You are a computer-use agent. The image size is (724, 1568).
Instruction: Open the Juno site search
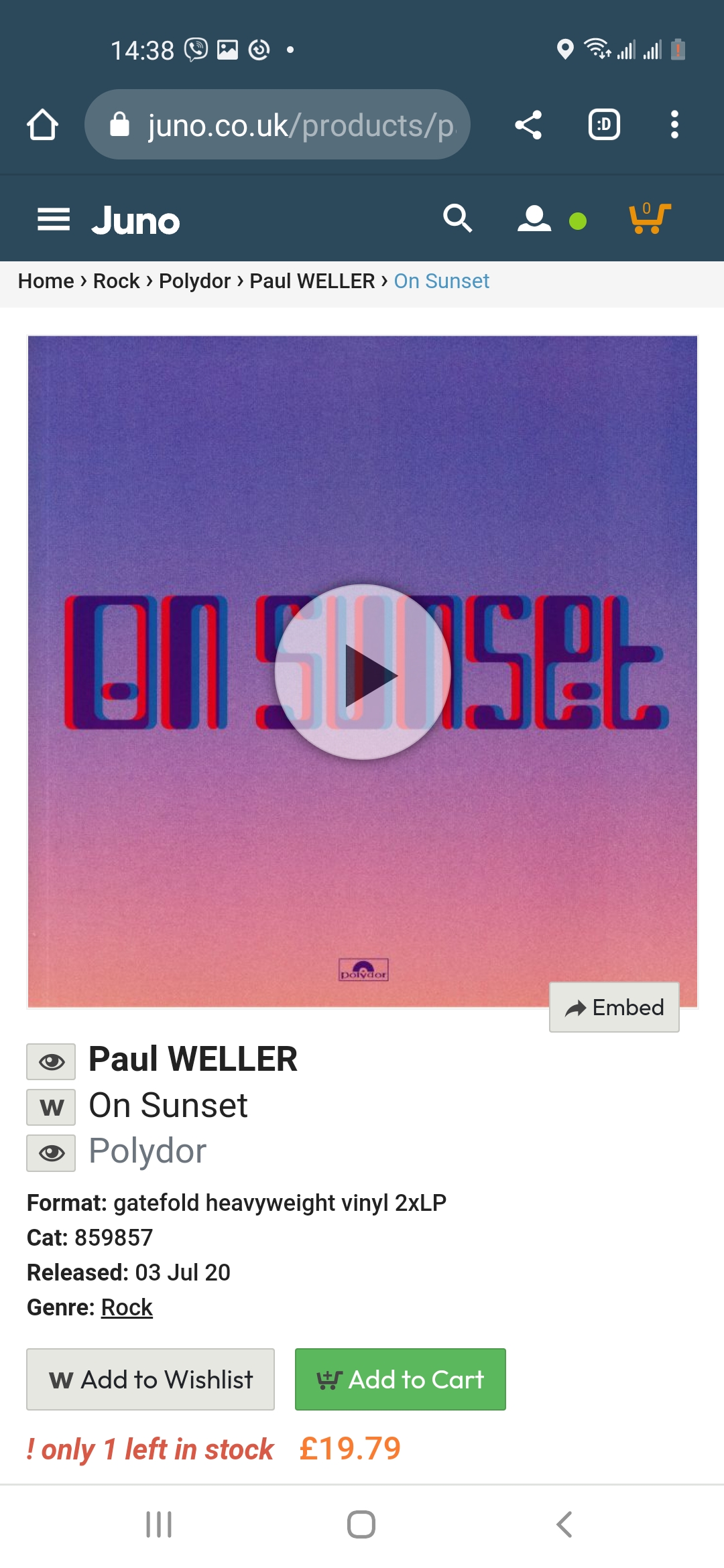(458, 218)
